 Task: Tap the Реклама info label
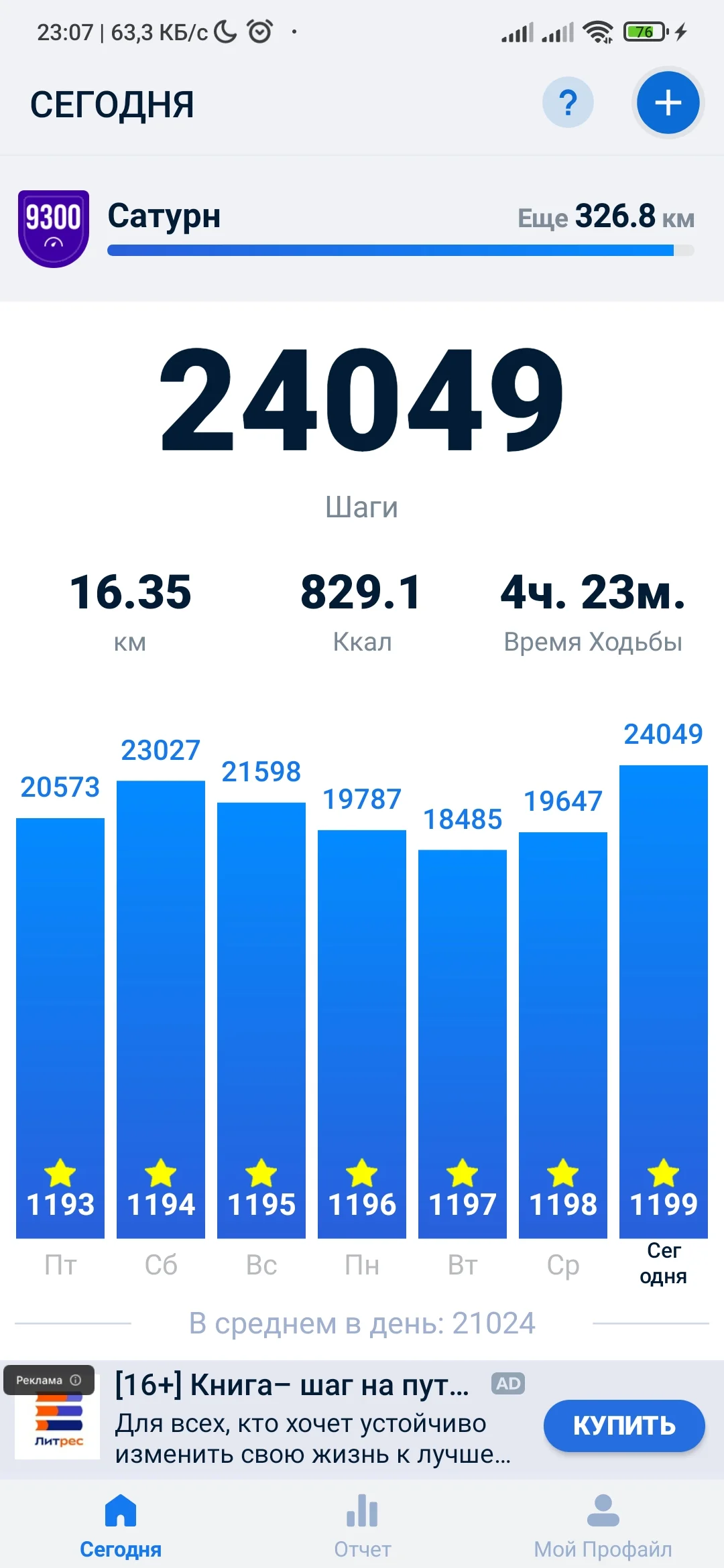pyautogui.click(x=48, y=1380)
